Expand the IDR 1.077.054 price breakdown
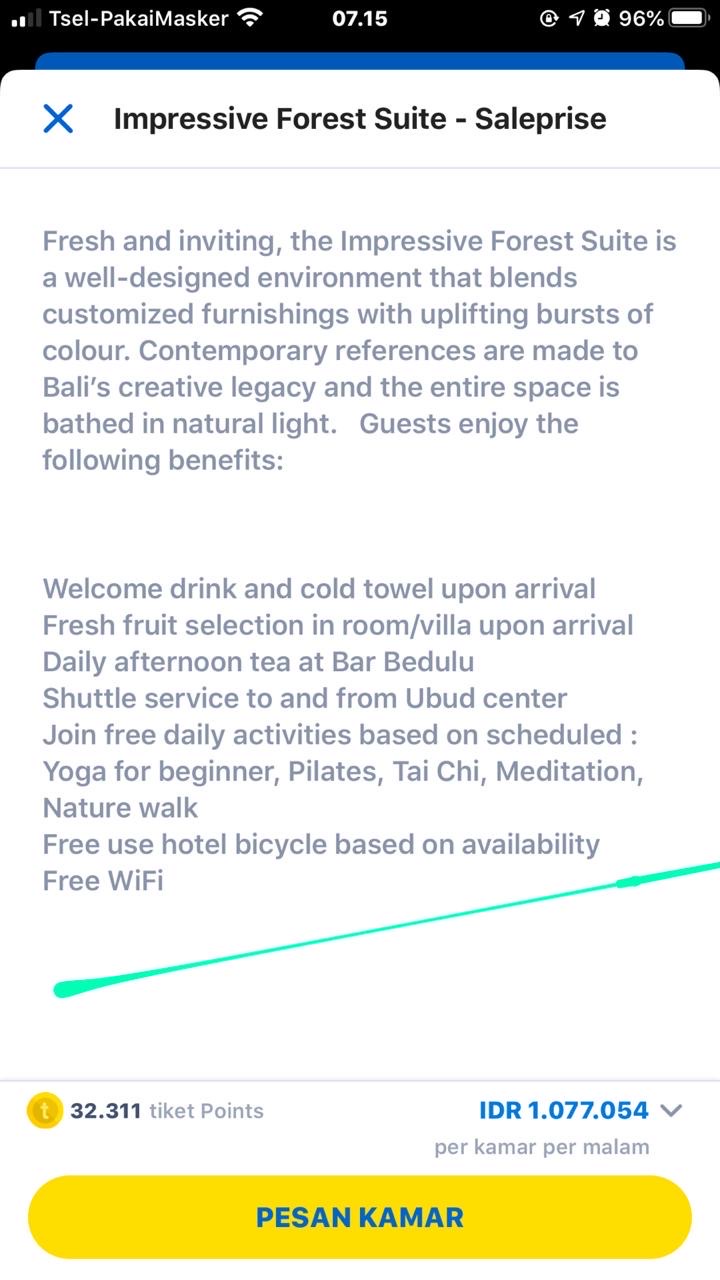720x1280 pixels. [x=671, y=1110]
